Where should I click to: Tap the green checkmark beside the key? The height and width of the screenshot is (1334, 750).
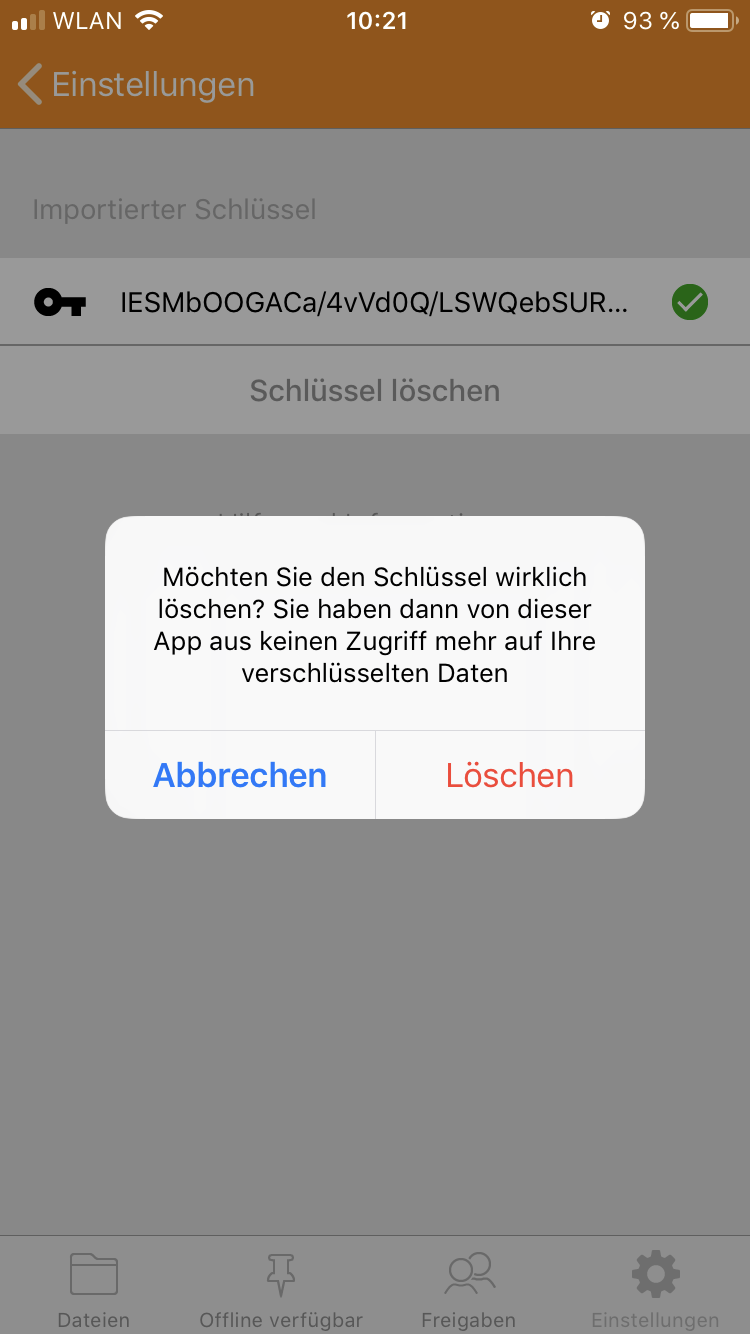(x=689, y=301)
